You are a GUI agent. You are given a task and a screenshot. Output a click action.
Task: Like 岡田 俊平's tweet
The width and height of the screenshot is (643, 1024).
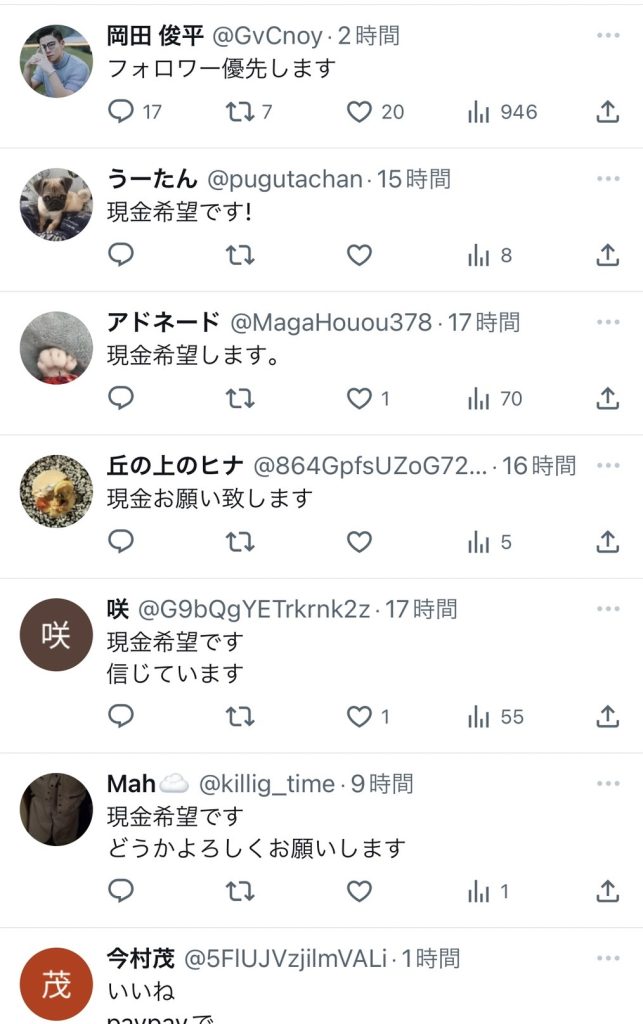pyautogui.click(x=359, y=112)
